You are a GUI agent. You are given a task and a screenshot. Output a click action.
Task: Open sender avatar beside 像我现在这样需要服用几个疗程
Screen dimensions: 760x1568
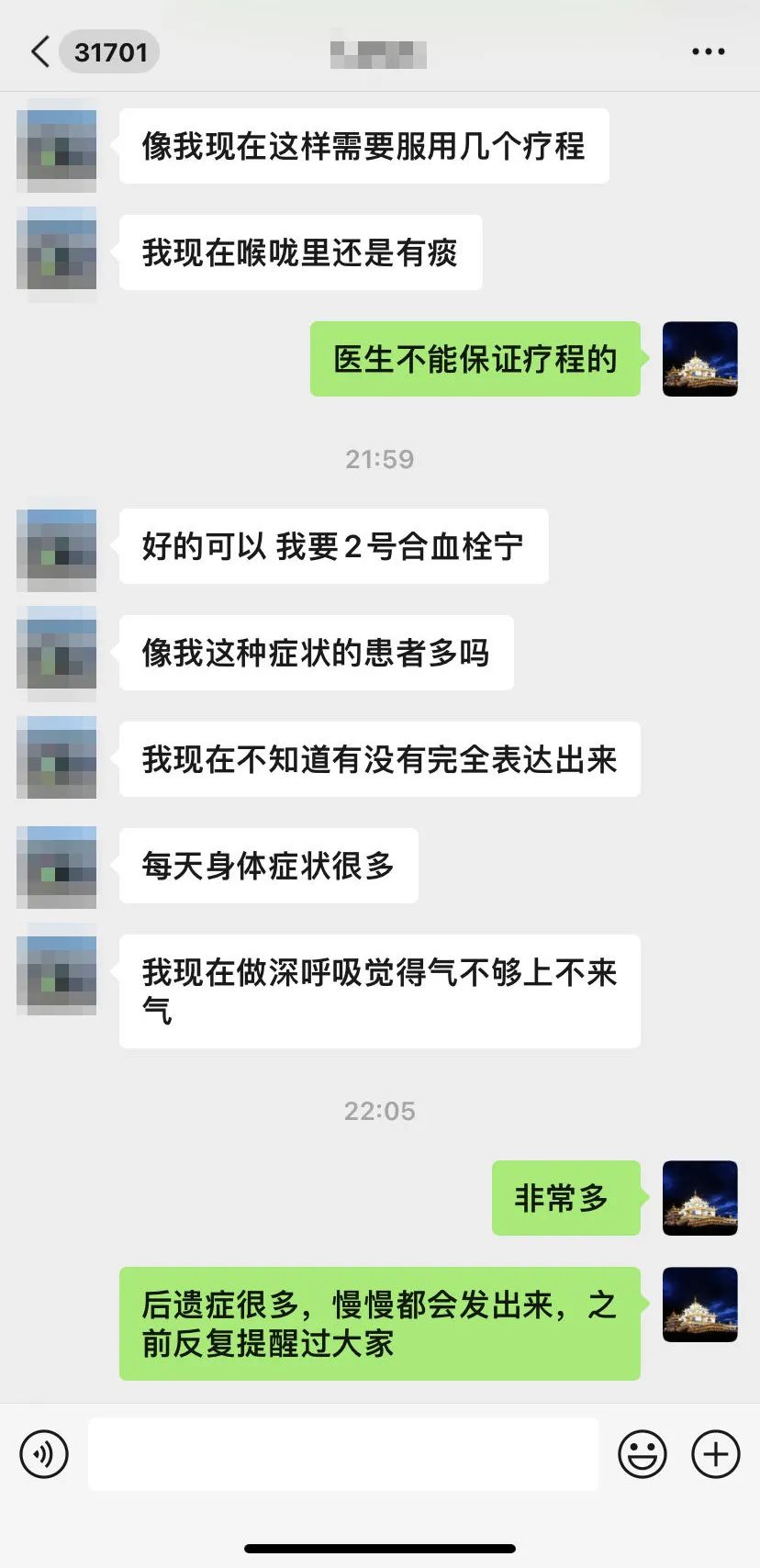click(x=57, y=147)
